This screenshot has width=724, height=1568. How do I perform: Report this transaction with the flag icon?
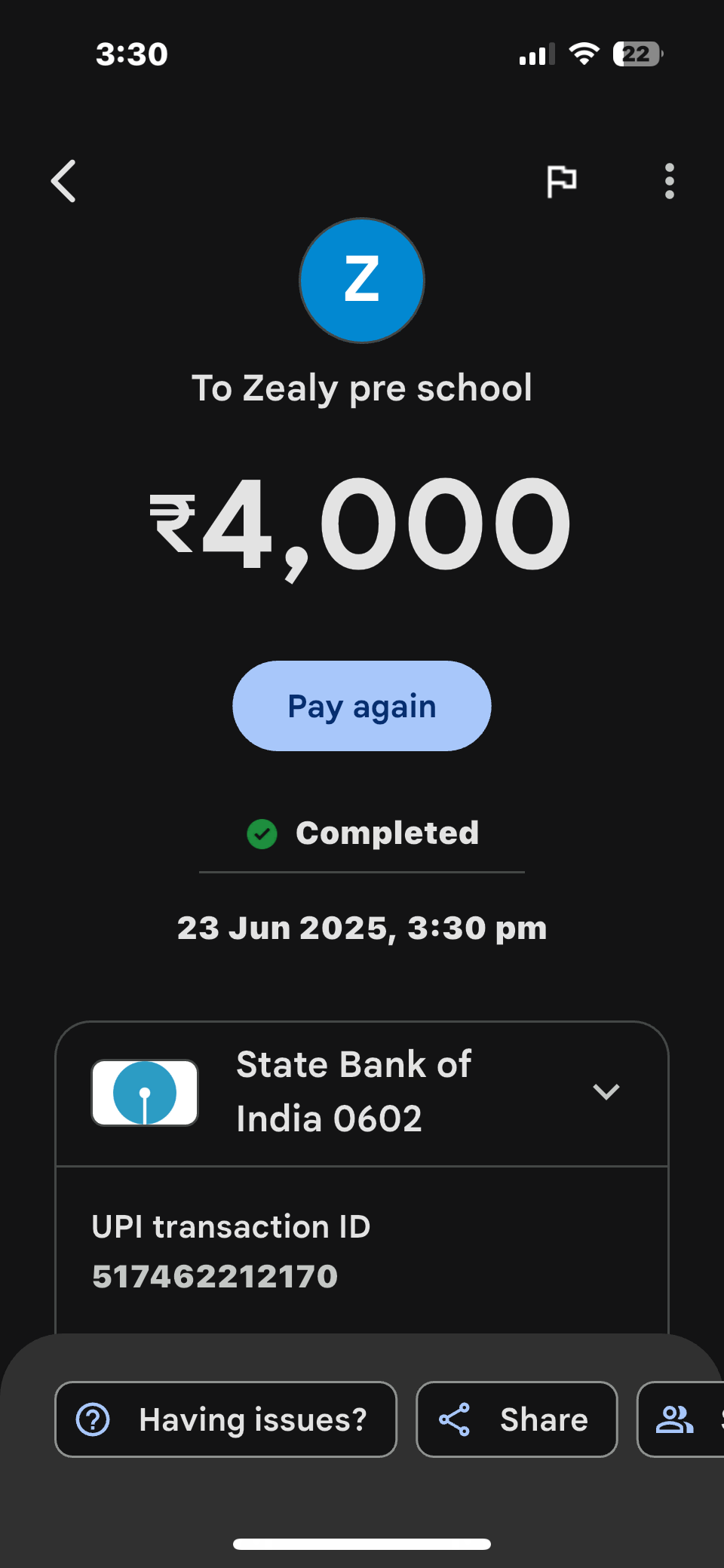coord(562,181)
